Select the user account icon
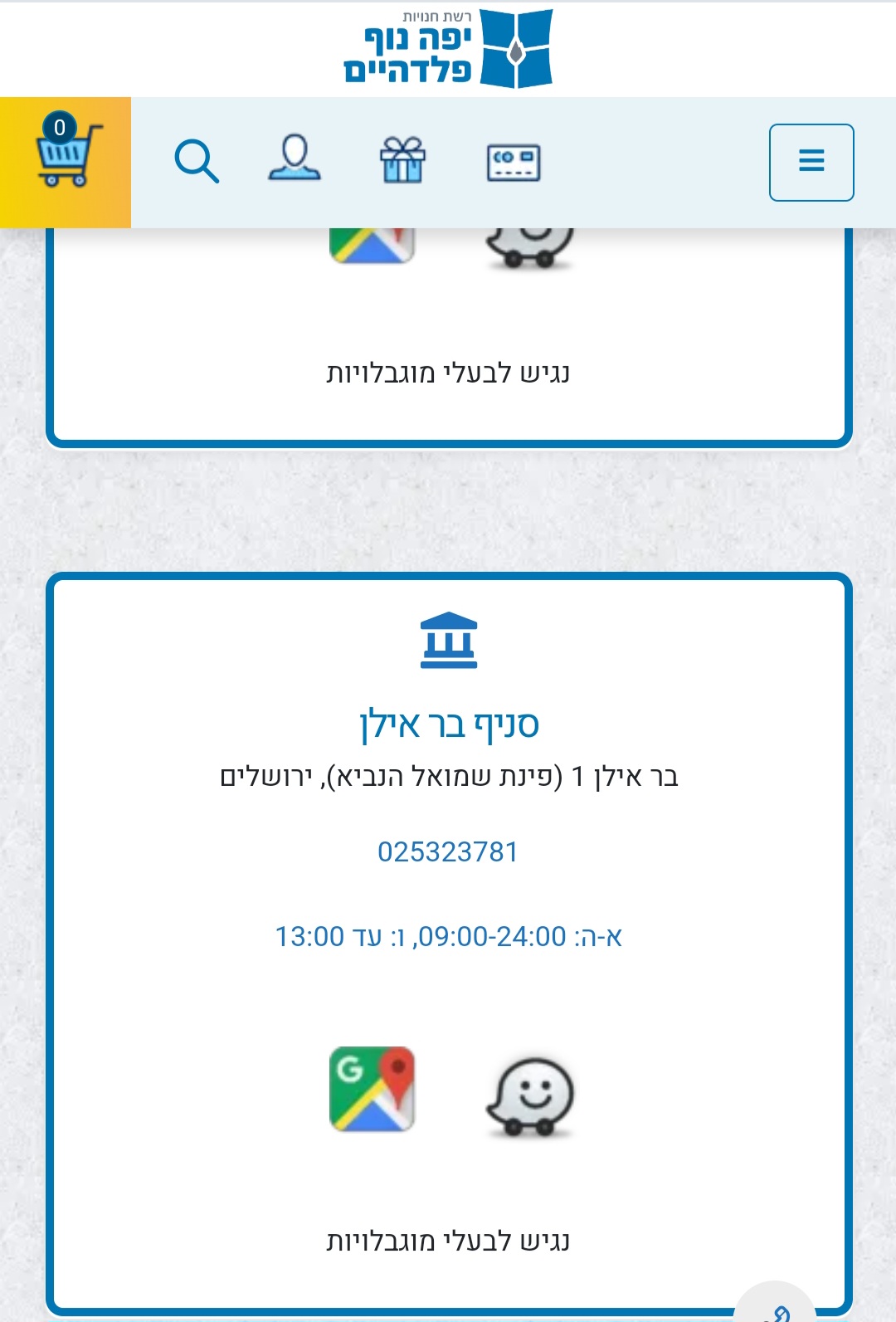 (295, 162)
